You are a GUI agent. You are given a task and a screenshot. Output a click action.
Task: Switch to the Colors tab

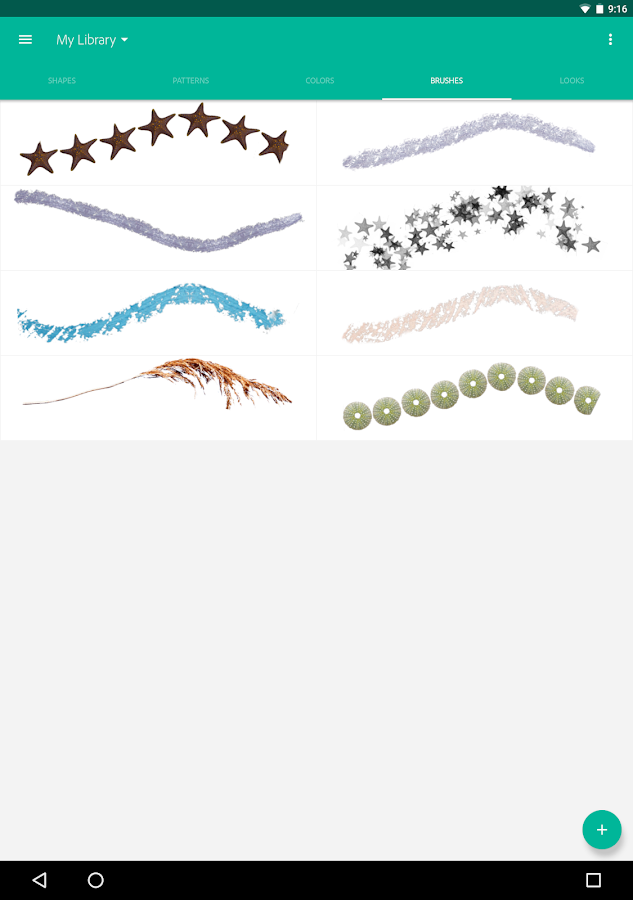pos(320,80)
